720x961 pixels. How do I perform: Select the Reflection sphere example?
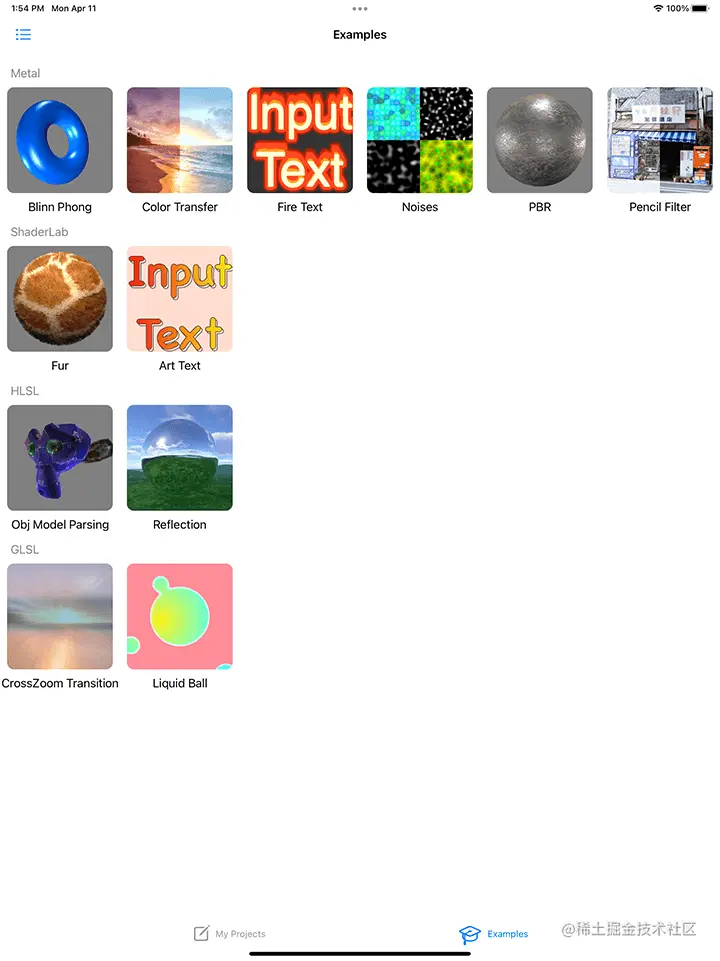(x=179, y=457)
